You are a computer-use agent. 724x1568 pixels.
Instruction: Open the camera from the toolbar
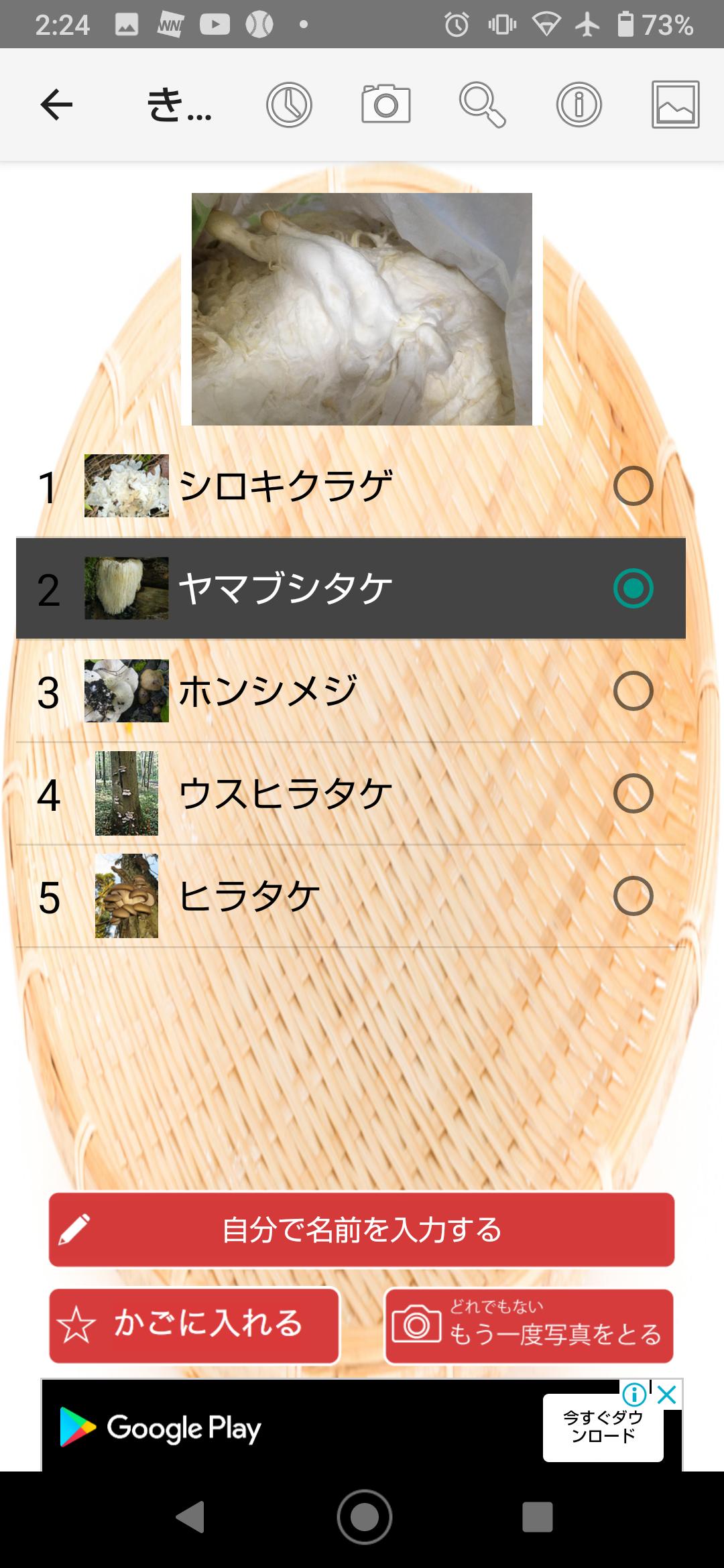tap(385, 105)
